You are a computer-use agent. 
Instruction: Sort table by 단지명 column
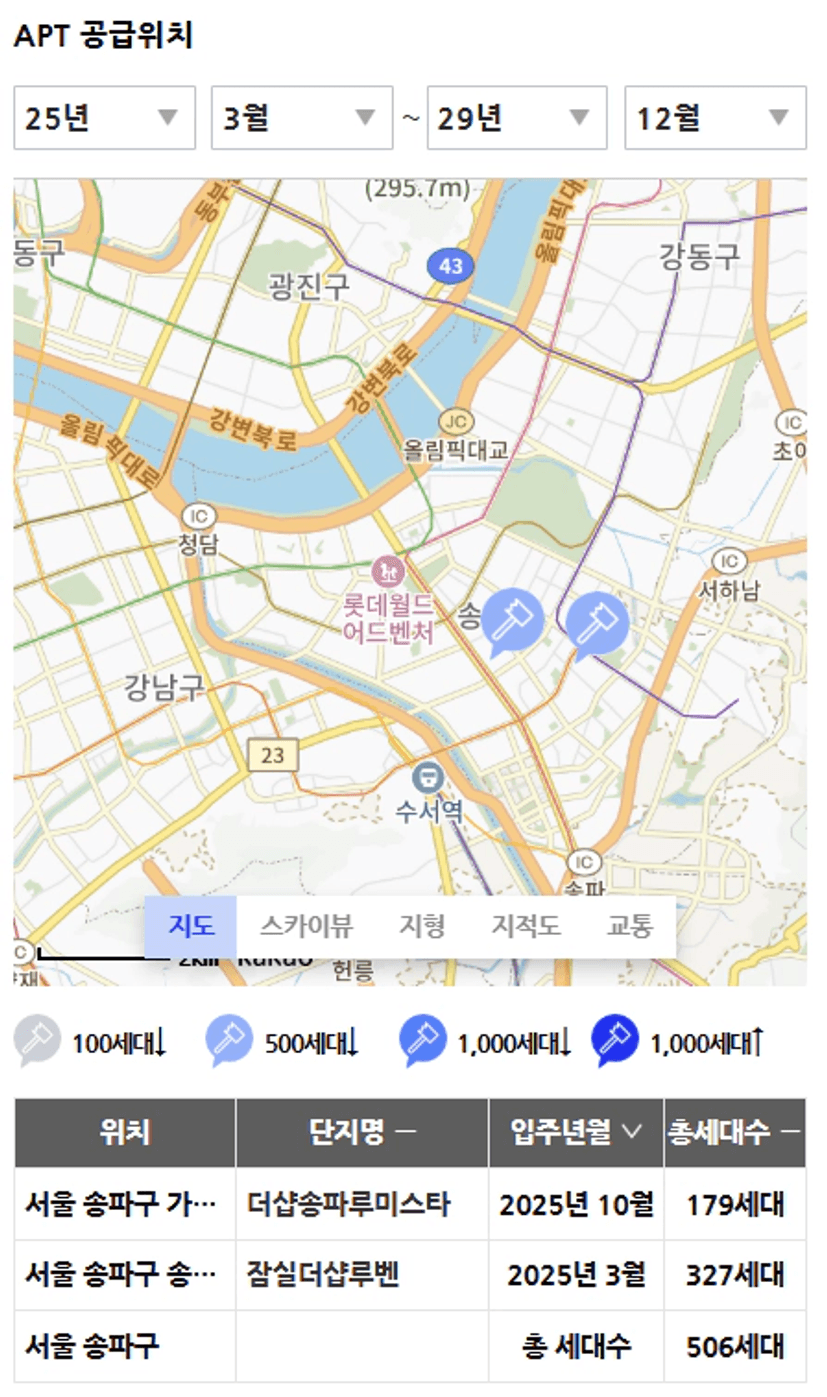(x=361, y=1132)
